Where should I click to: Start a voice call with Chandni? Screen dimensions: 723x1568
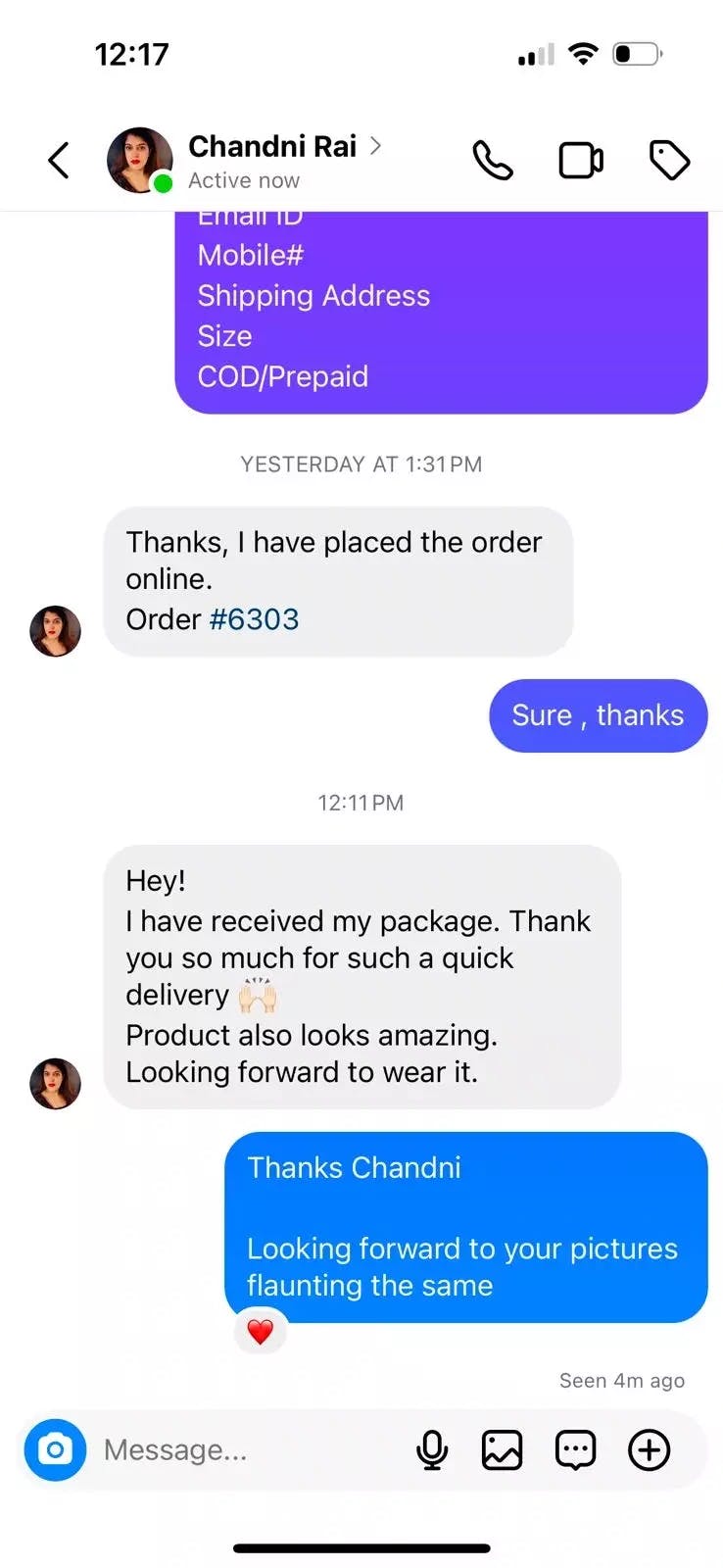492,161
